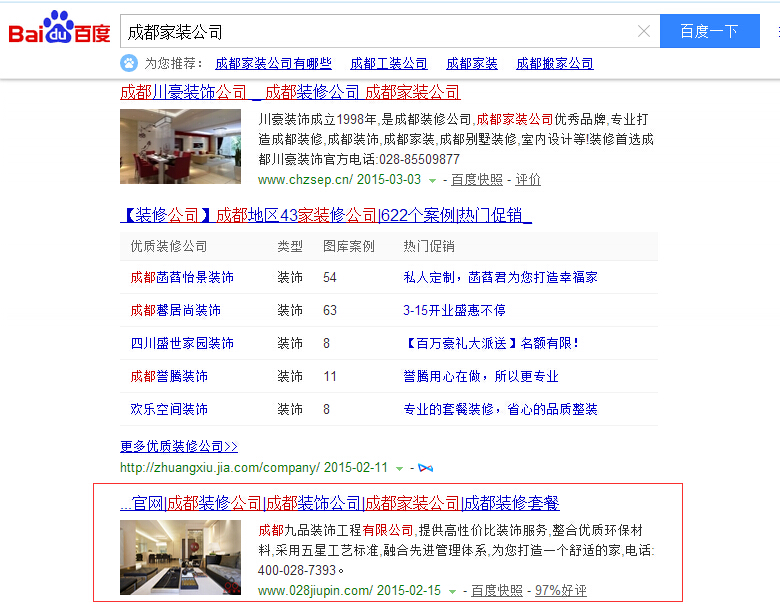Open suggestion 成都搬家公司
The width and height of the screenshot is (780, 604).
tap(554, 63)
